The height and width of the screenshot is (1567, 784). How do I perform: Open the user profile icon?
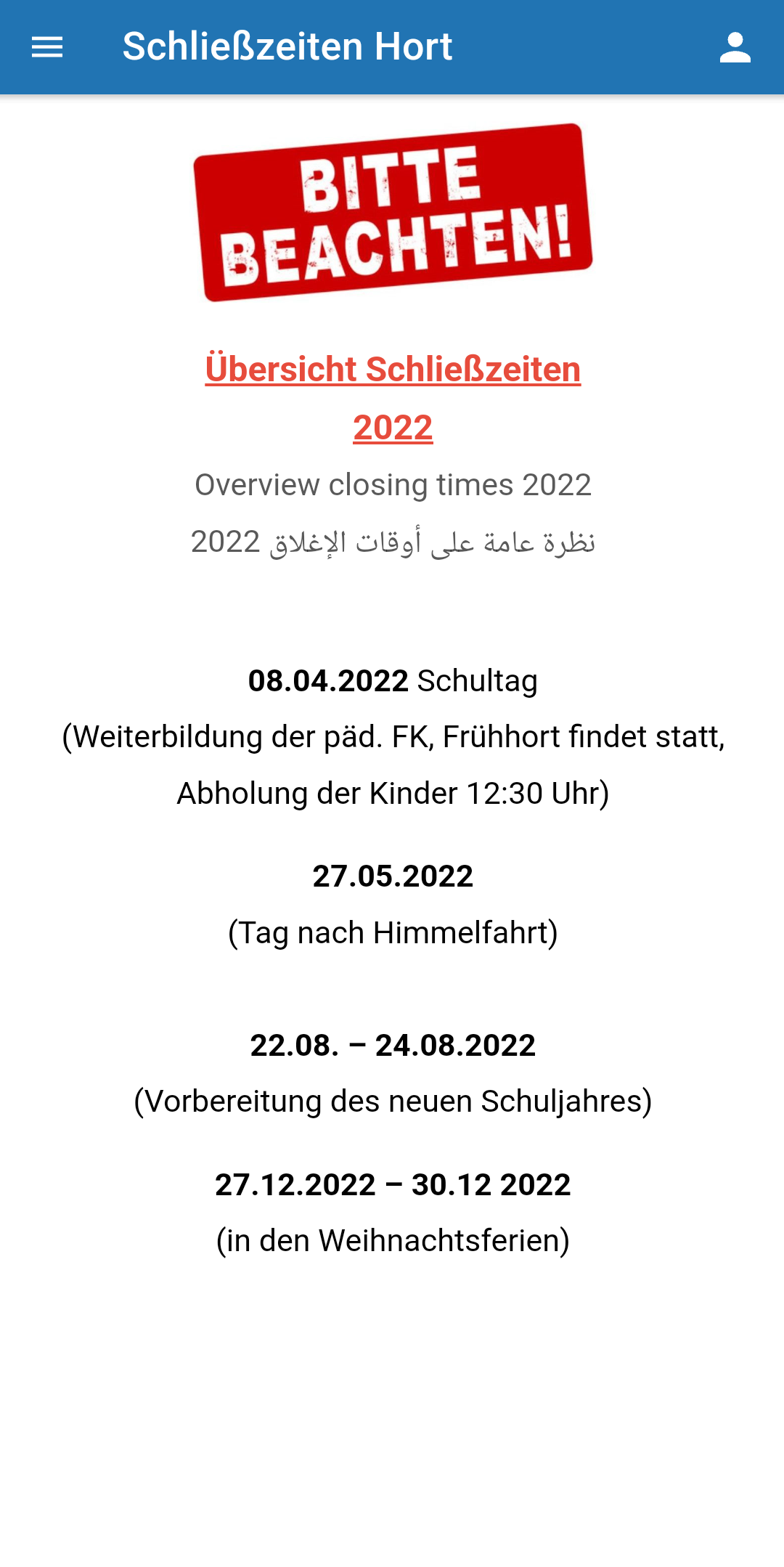tap(735, 48)
